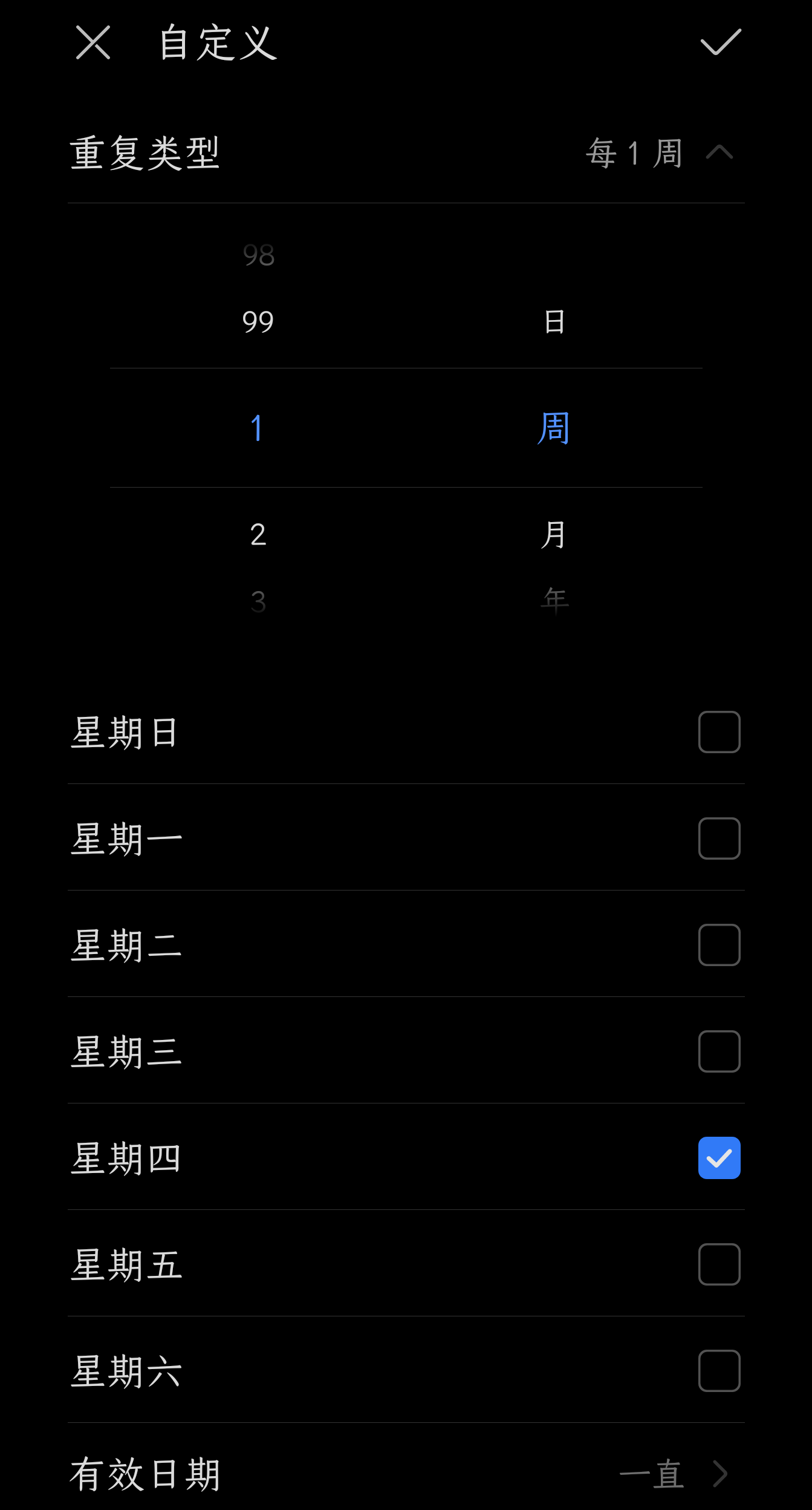Uncheck the 星期四 checkbox
This screenshot has height=1510, width=812.
[719, 1158]
